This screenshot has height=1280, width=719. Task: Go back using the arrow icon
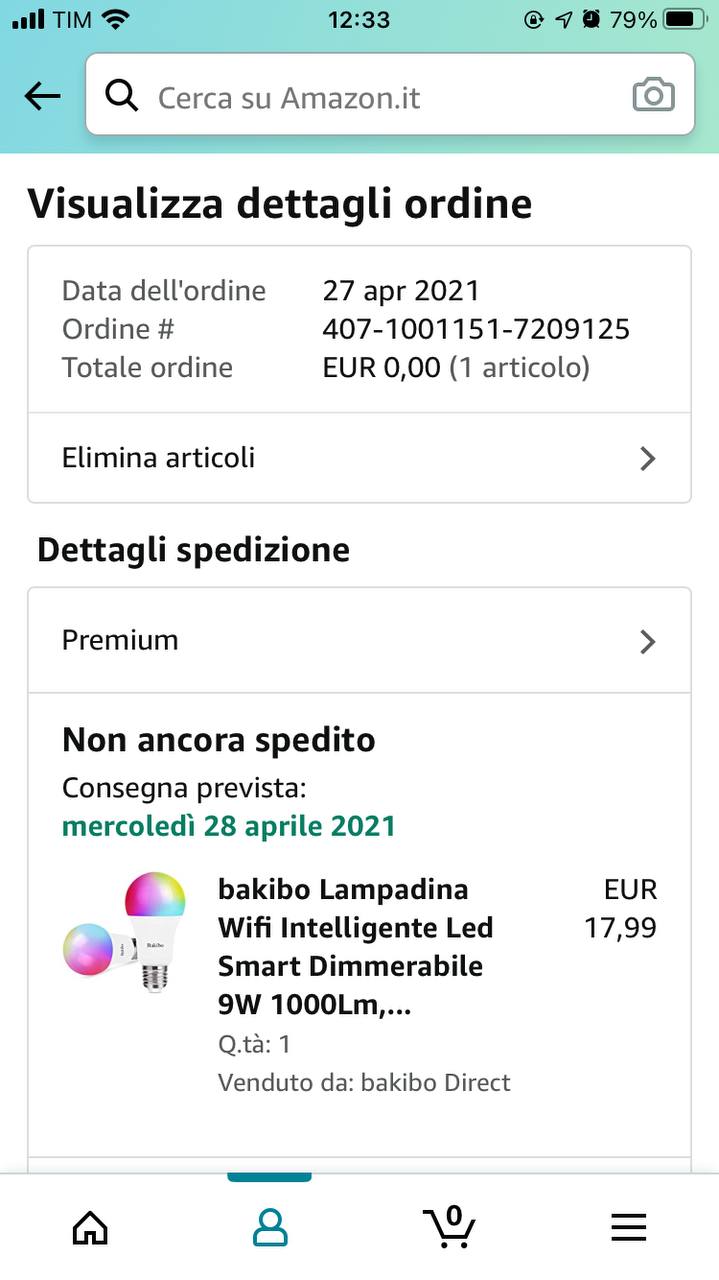[42, 96]
